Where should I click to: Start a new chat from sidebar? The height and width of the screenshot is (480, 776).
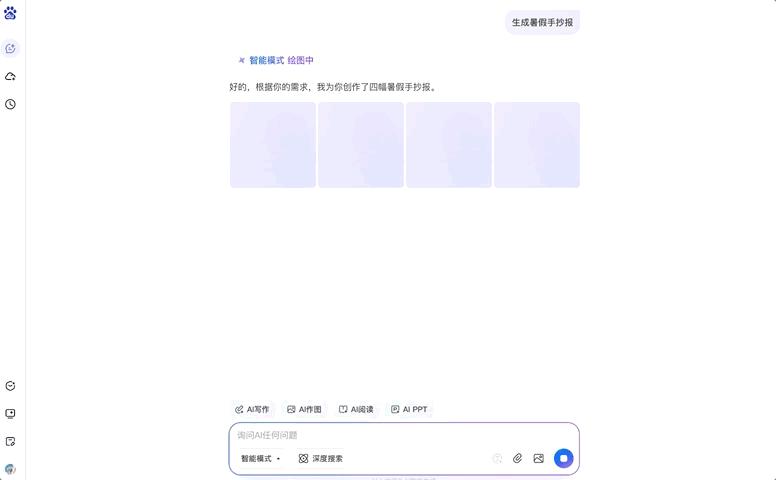point(10,48)
